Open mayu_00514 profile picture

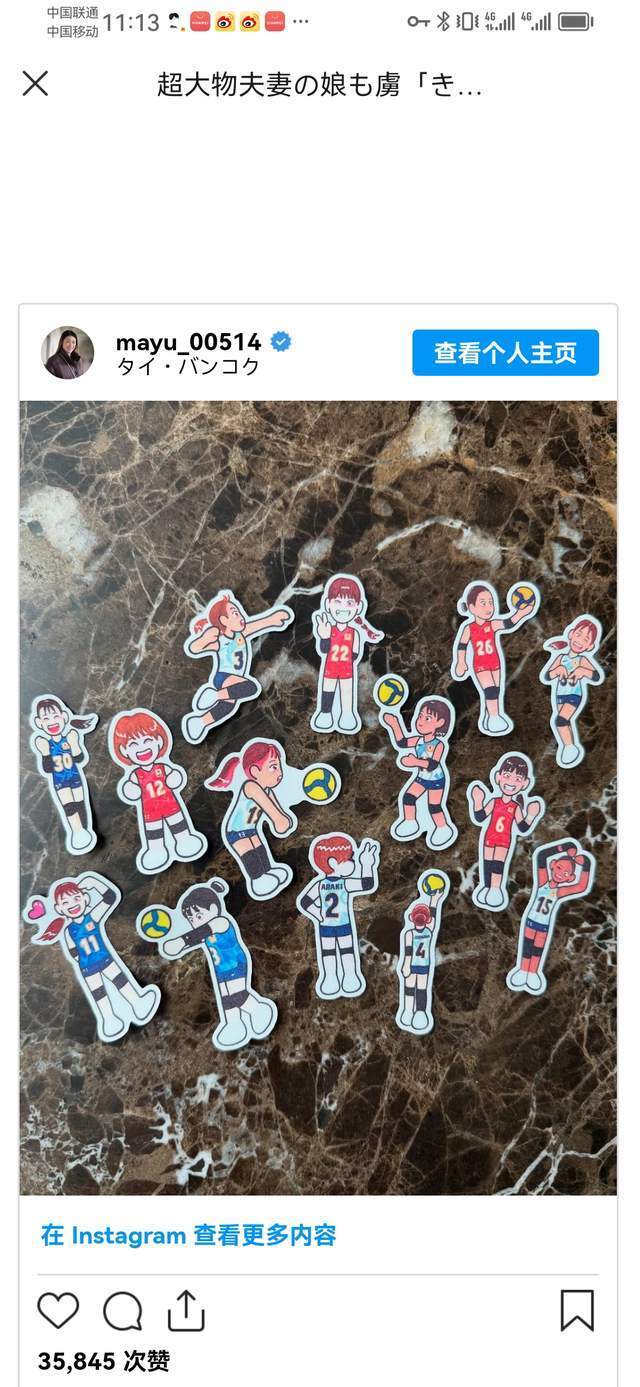(67, 353)
